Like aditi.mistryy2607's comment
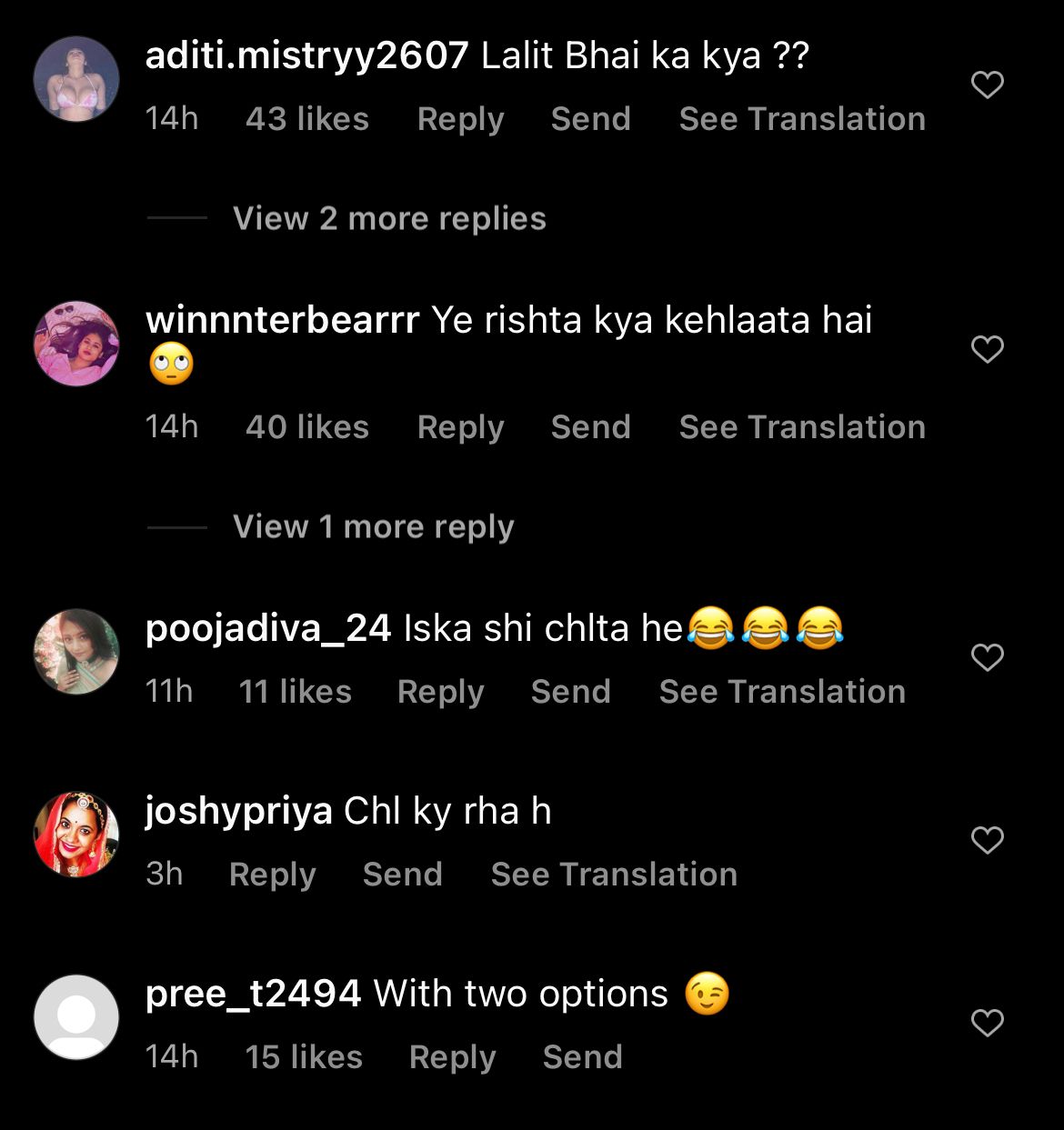This screenshot has width=1064, height=1130. (x=987, y=85)
